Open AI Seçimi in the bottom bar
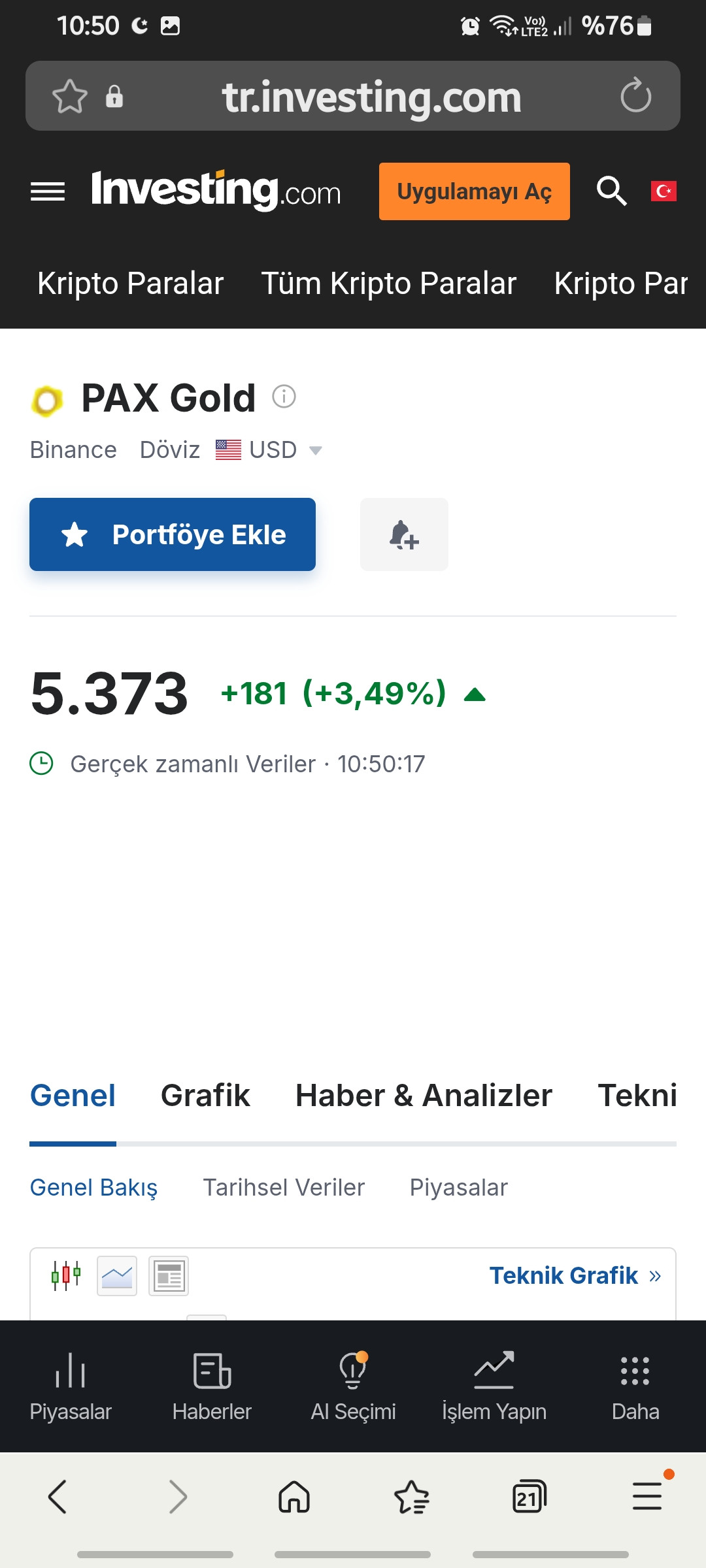The height and width of the screenshot is (1568, 706). point(353,1385)
